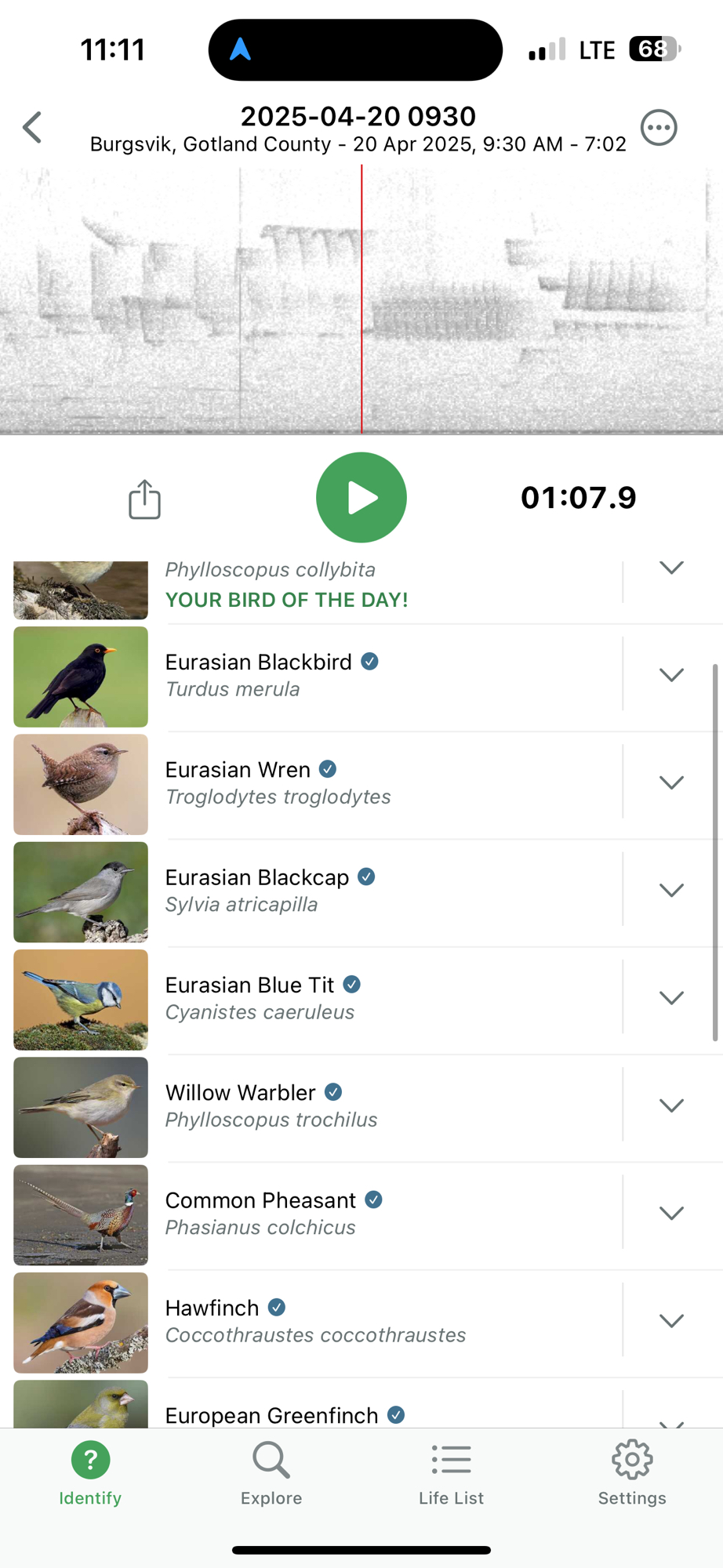Expand the Eurasian Blackbird chevron
This screenshot has width=723, height=1568.
(671, 675)
